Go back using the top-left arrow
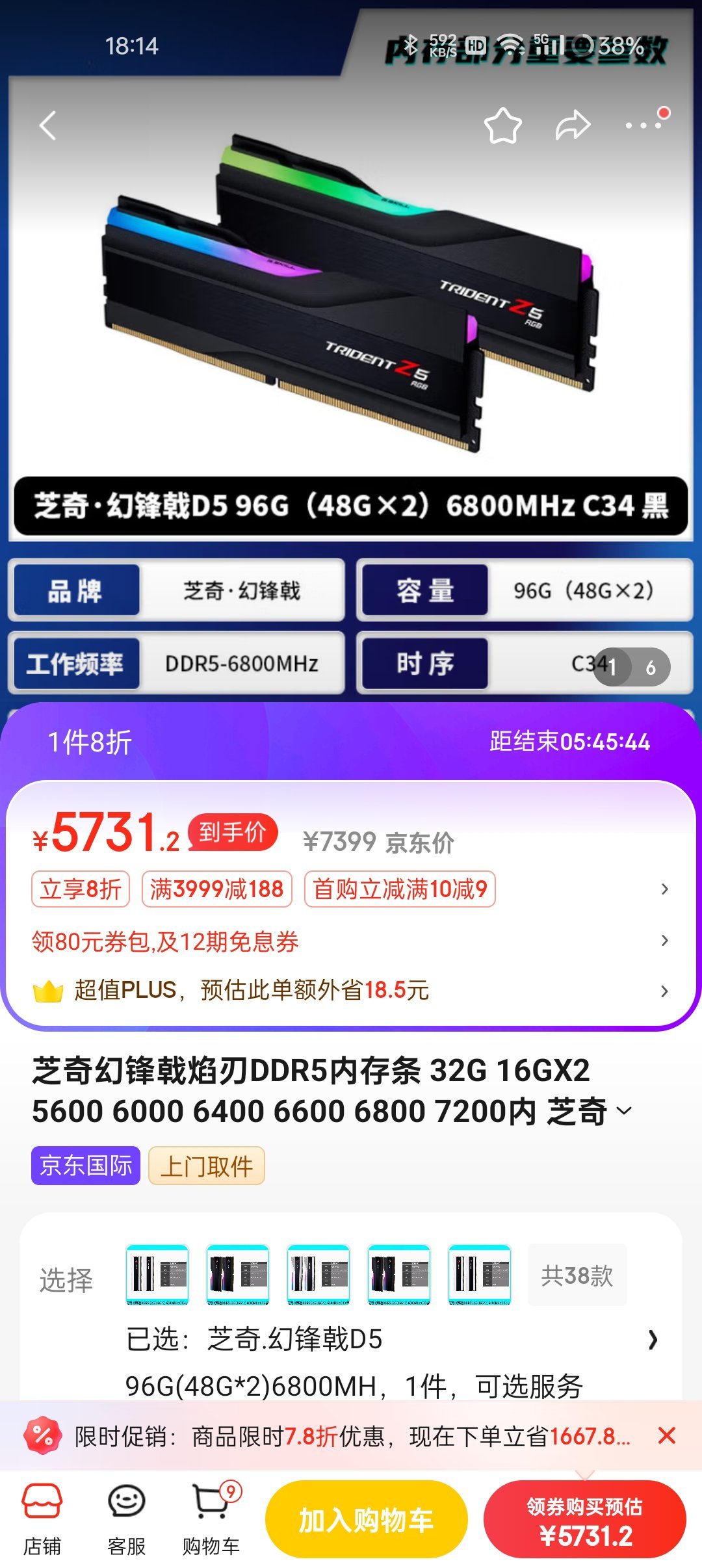Viewport: 702px width, 1568px height. click(48, 125)
